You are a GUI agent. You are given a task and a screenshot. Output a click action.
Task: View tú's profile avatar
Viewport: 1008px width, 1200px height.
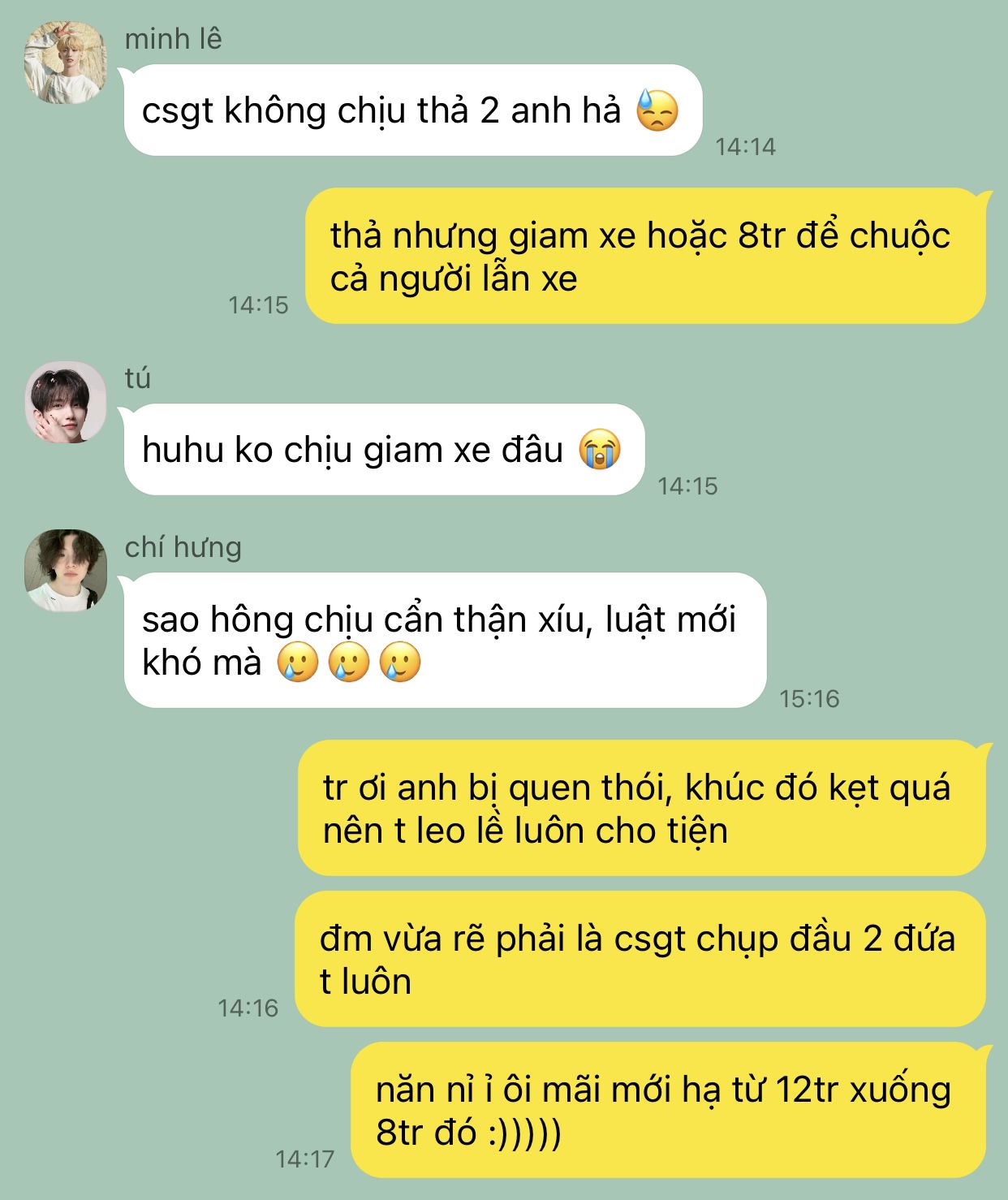click(65, 402)
